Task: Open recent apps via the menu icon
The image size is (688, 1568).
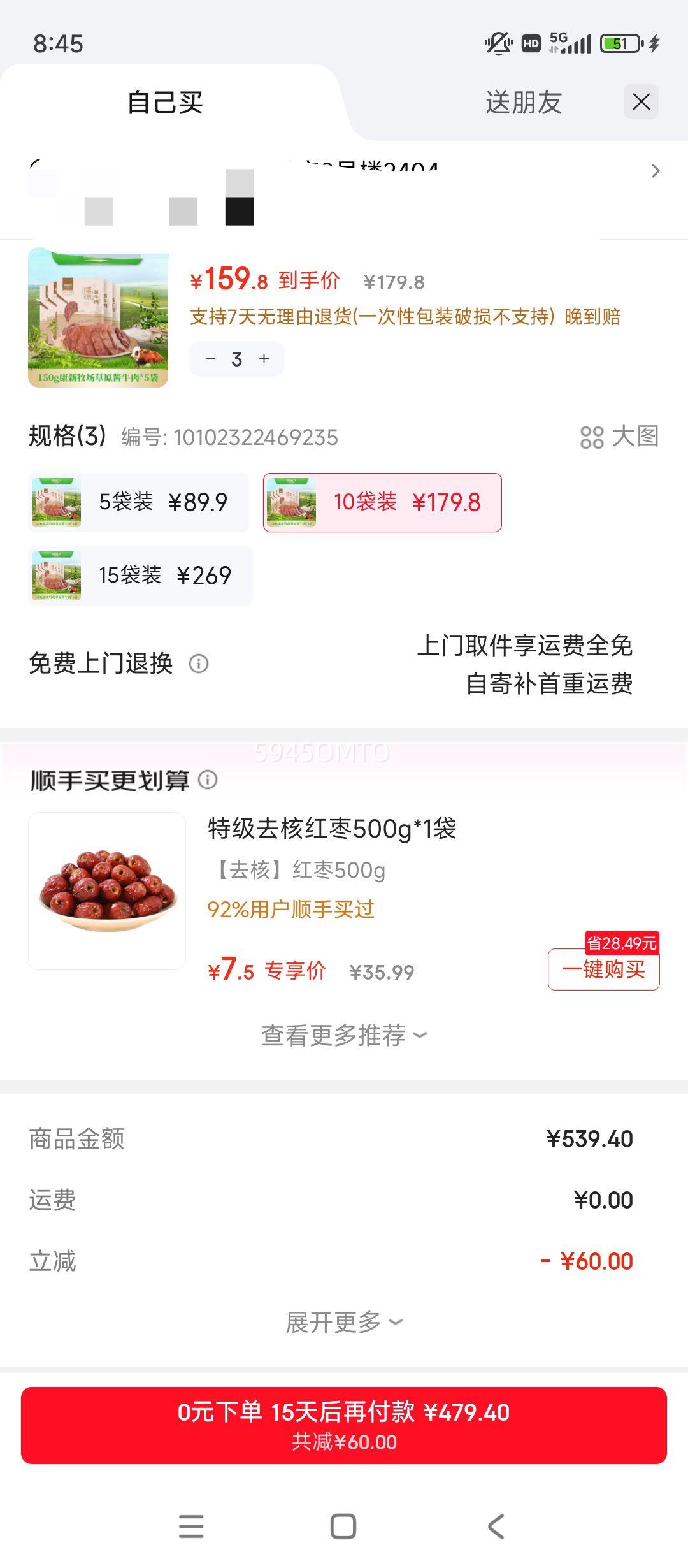Action: tap(190, 1524)
